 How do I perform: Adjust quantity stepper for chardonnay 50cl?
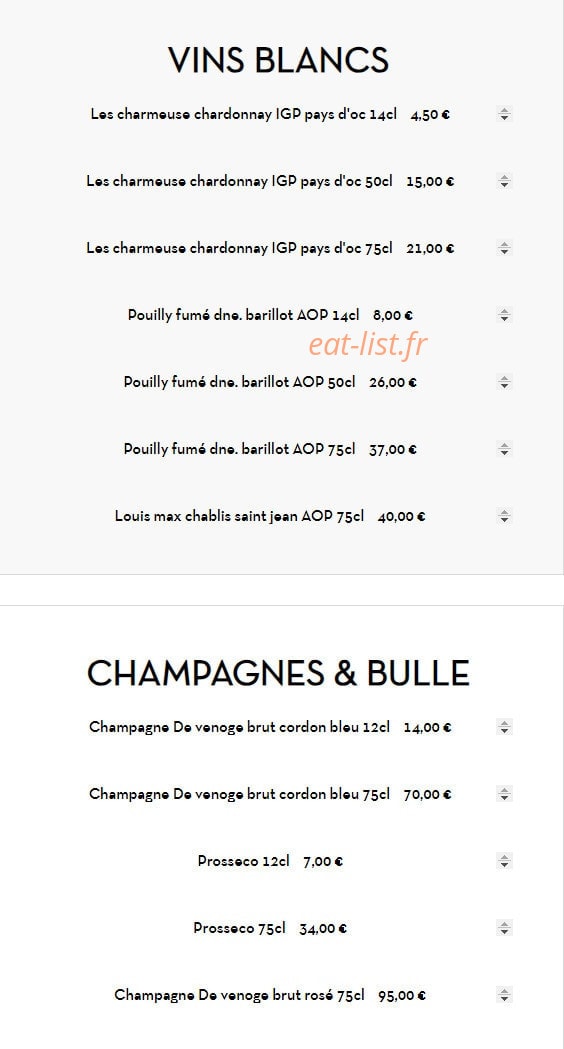504,181
